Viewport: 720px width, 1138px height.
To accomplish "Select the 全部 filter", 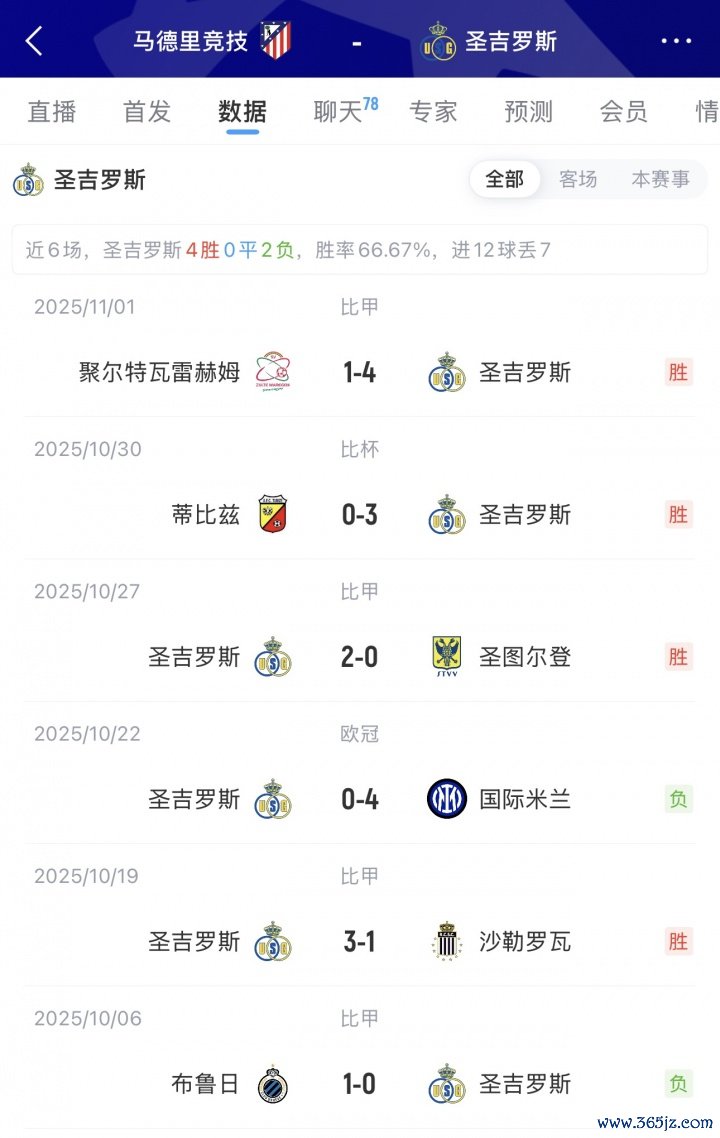I will [x=505, y=180].
